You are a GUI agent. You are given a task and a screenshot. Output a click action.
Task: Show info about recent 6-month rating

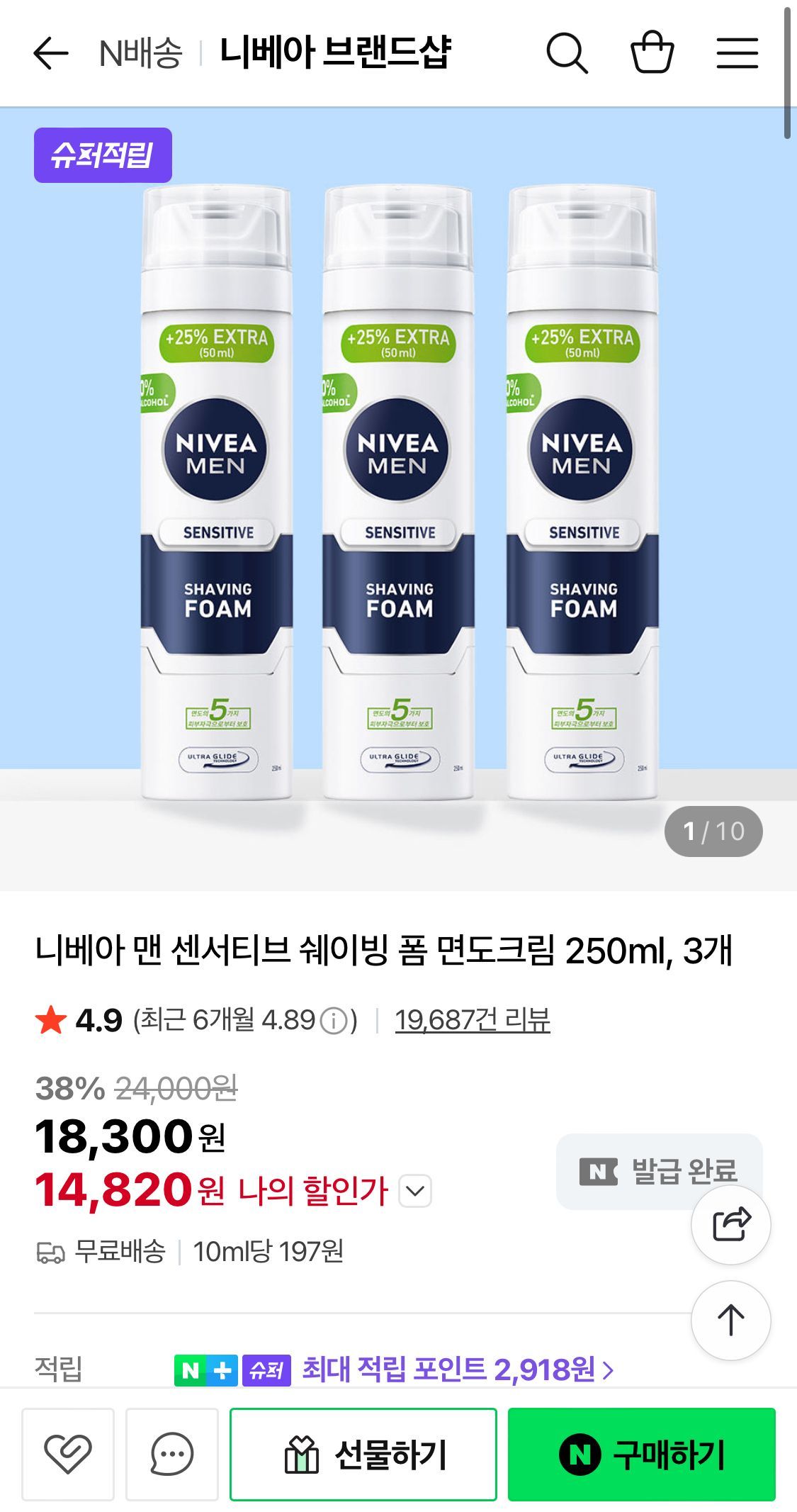334,1021
